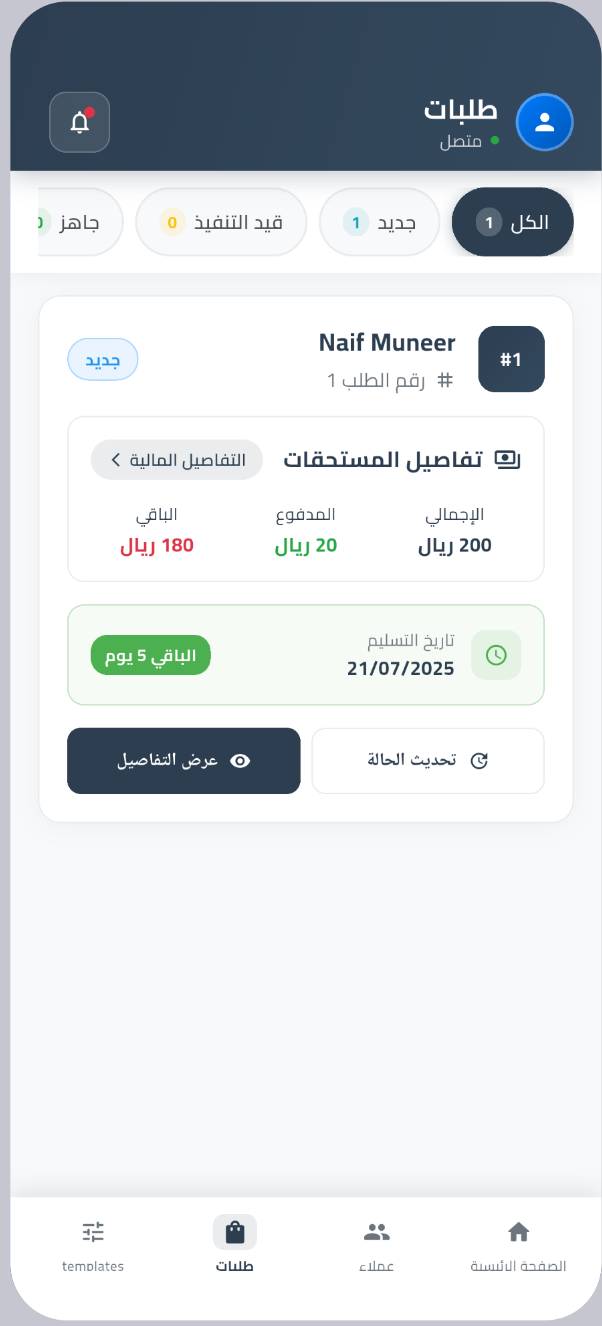The image size is (602, 1326).
Task: Go to the الصفحة الرئيسية tab
Action: (x=518, y=1245)
